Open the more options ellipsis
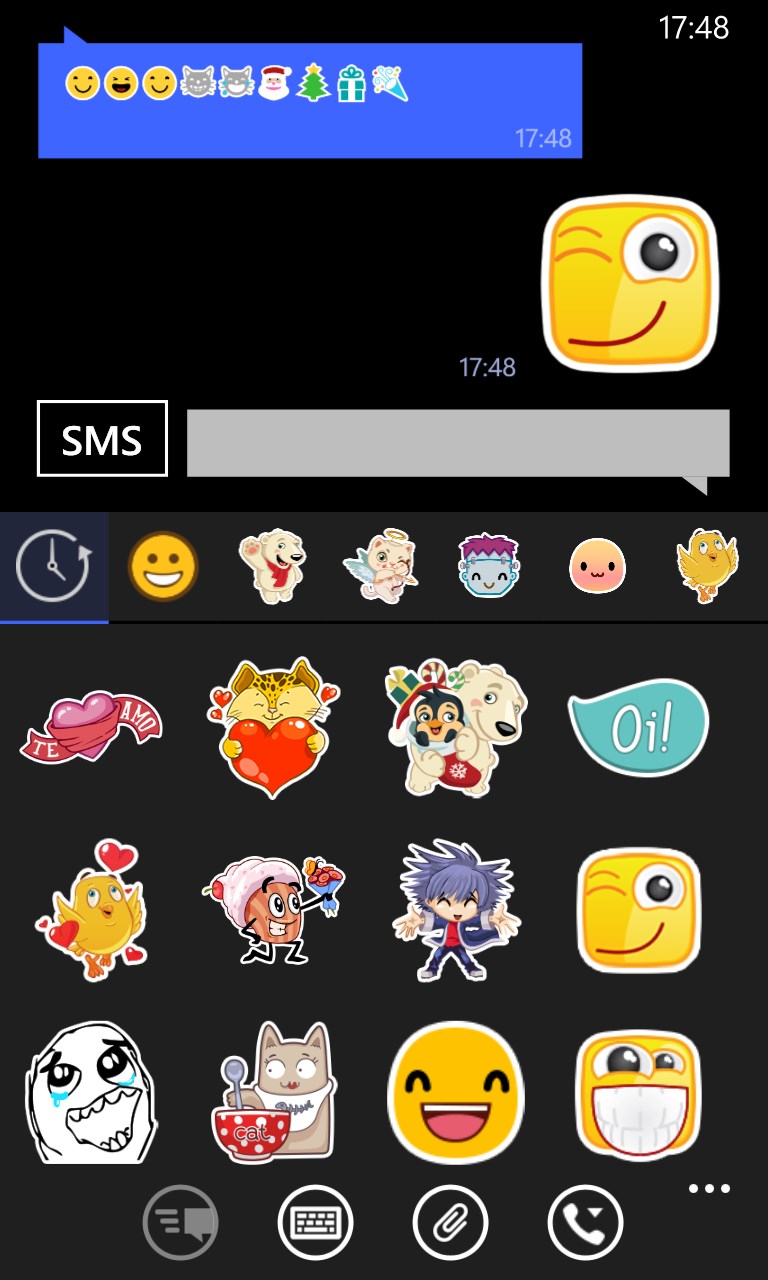This screenshot has height=1280, width=768. (709, 1189)
